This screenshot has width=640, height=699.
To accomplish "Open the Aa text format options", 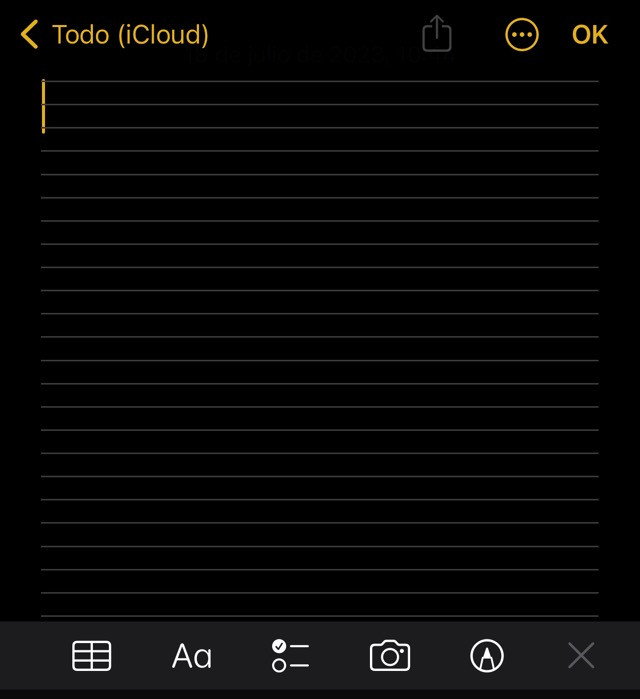I will (x=191, y=656).
